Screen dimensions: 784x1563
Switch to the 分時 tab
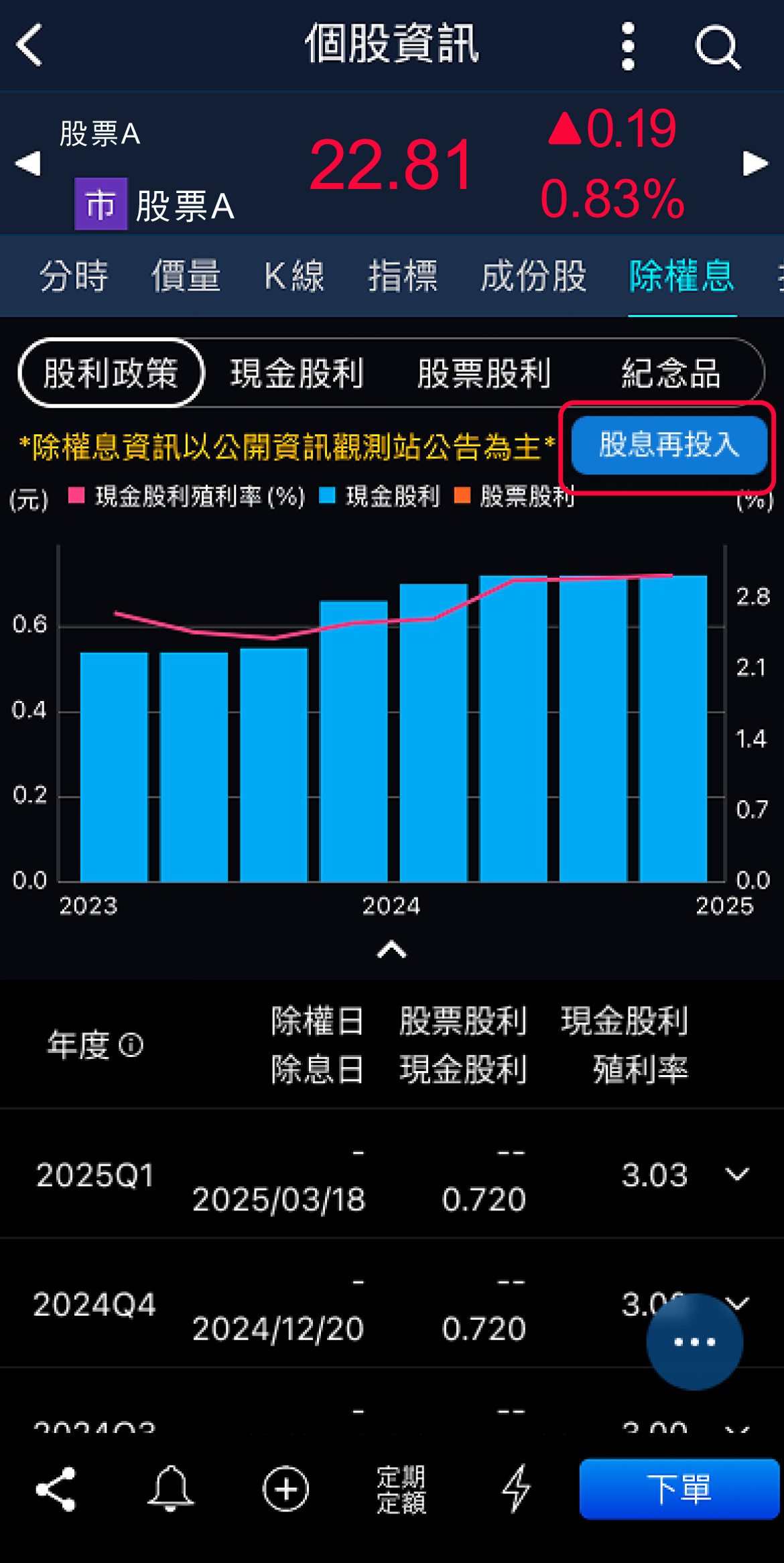[x=74, y=276]
